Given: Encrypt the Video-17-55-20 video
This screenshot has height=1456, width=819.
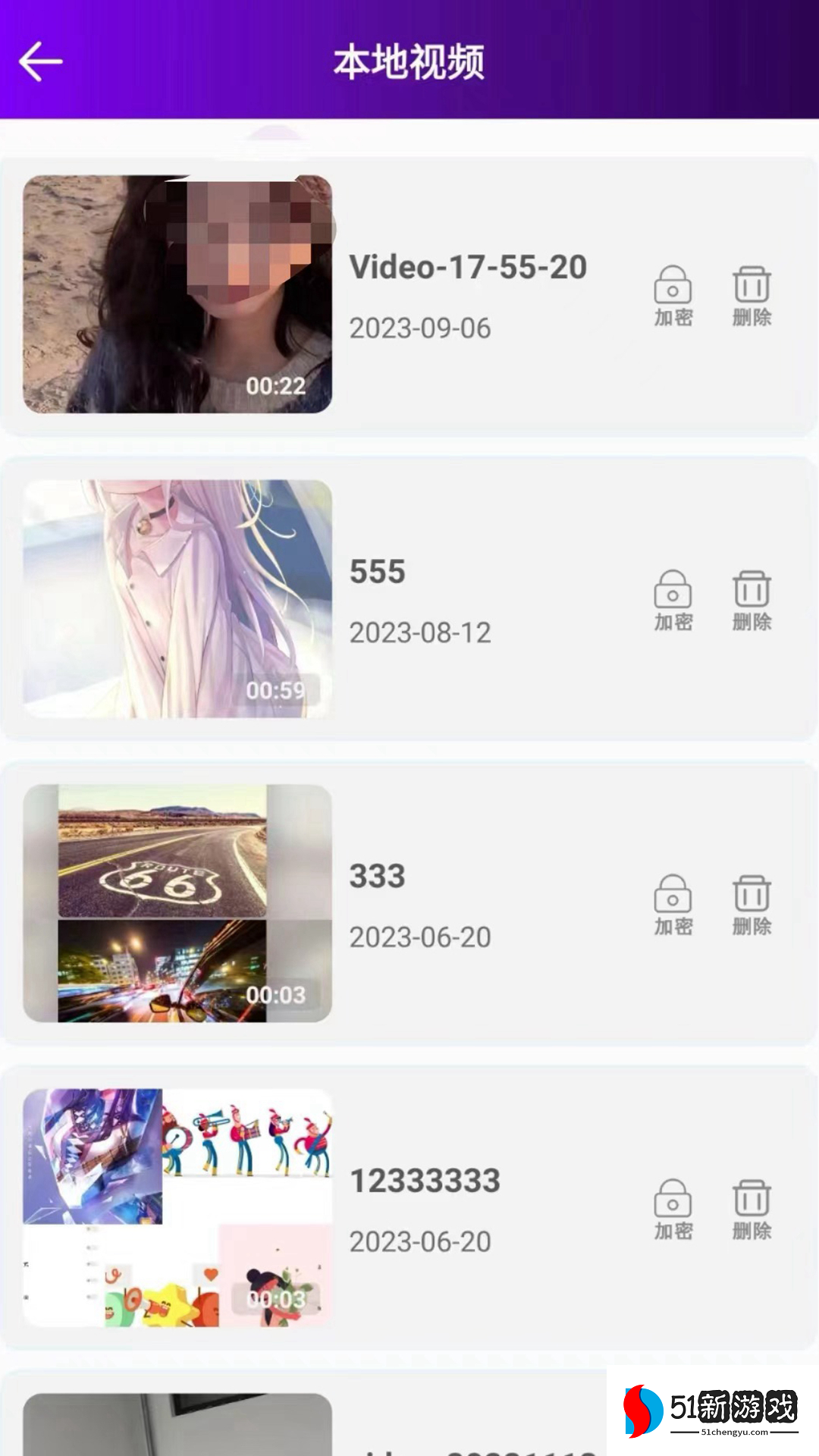Looking at the screenshot, I should click(673, 297).
